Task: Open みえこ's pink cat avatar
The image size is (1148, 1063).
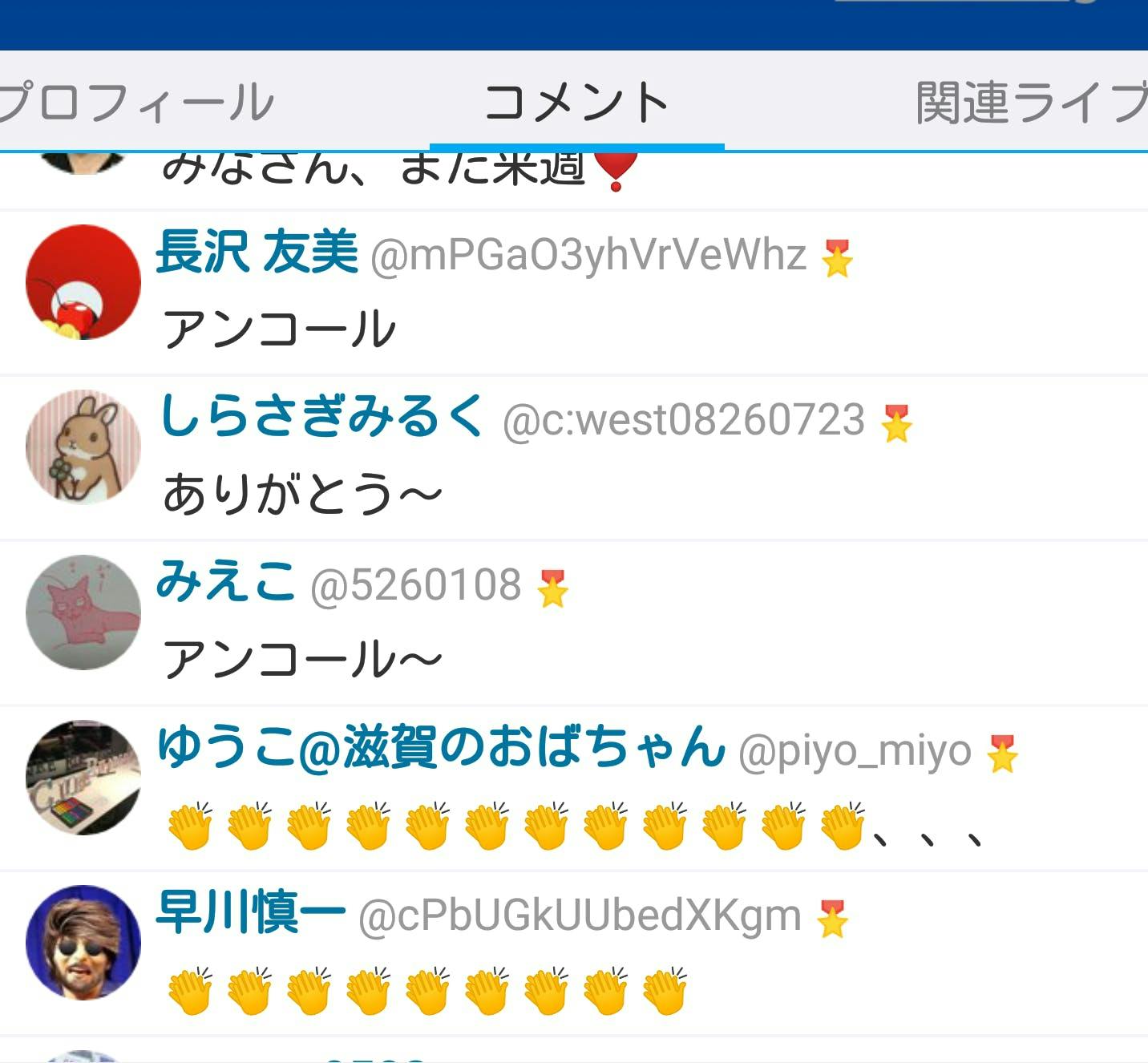Action: point(83,612)
